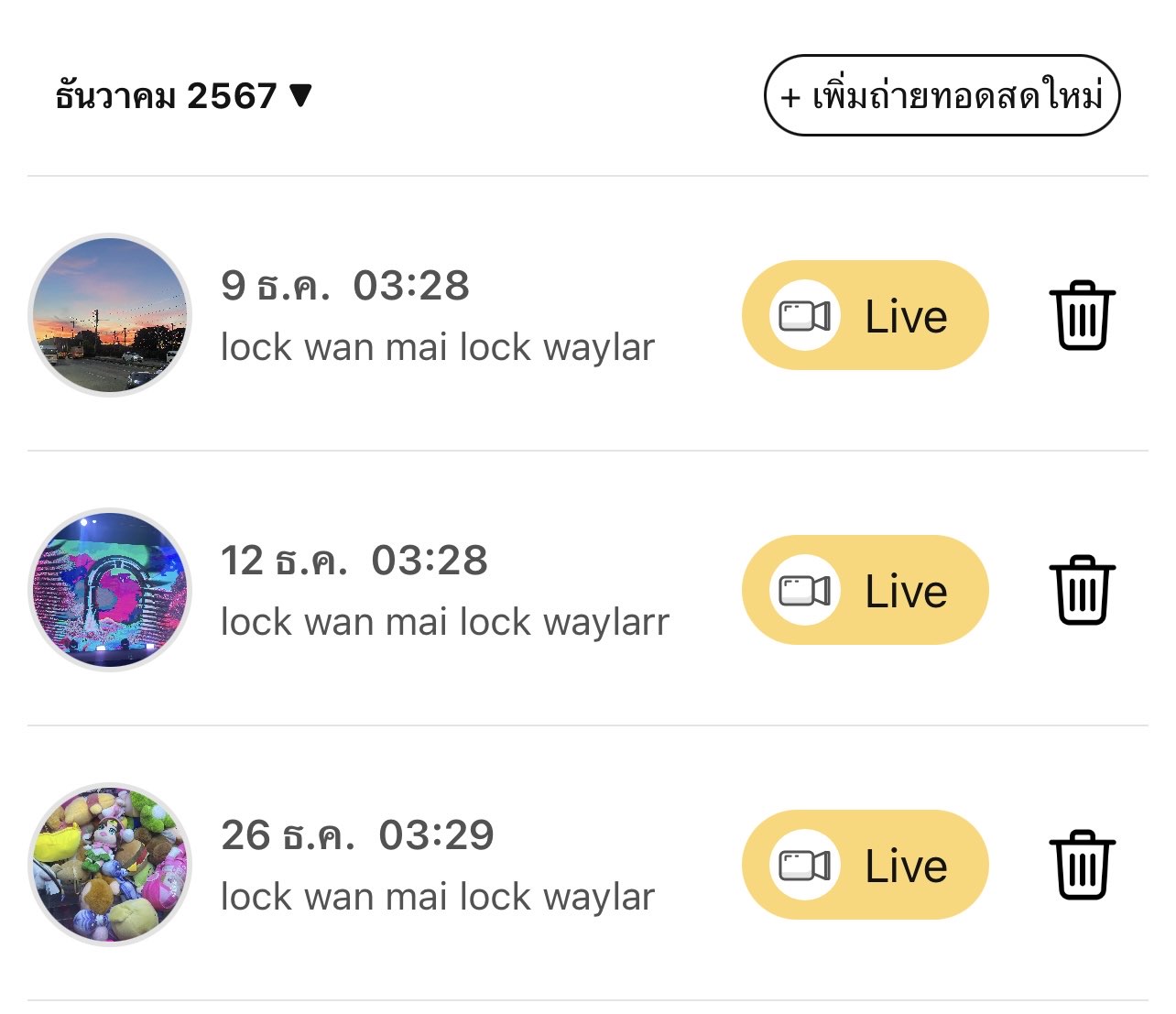Tap the Live button for 12 ธ.ค.
Screen dimensions: 1176x1014
(x=865, y=591)
